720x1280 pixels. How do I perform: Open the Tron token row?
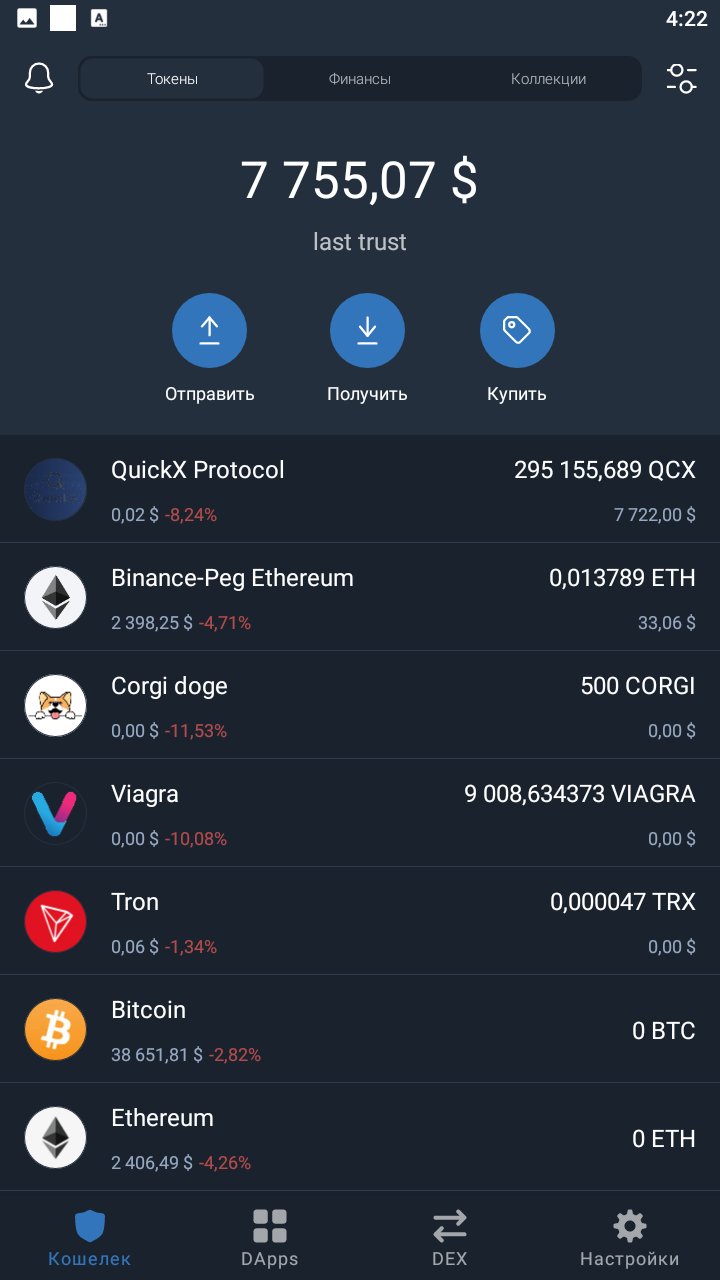360,921
